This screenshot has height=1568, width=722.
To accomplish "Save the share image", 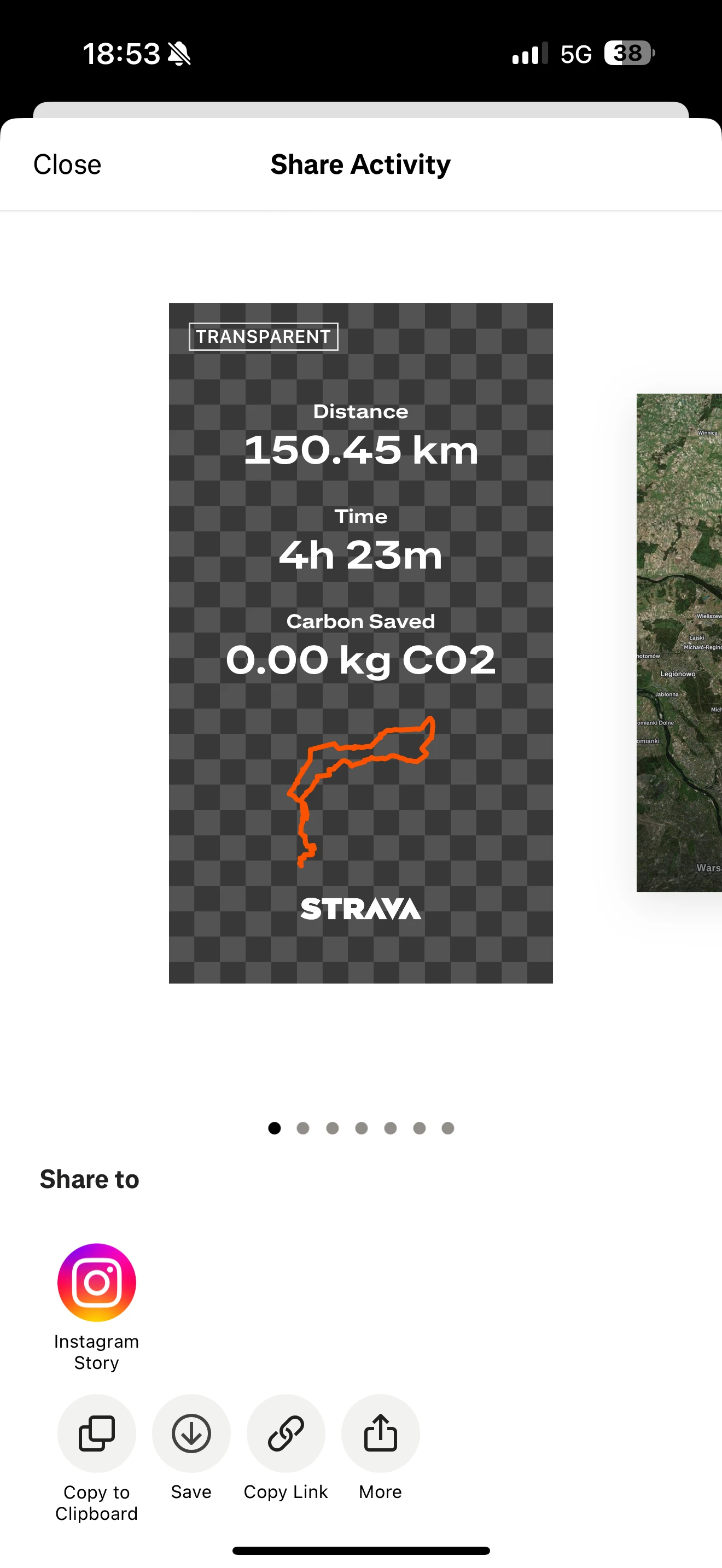I will (x=191, y=1433).
